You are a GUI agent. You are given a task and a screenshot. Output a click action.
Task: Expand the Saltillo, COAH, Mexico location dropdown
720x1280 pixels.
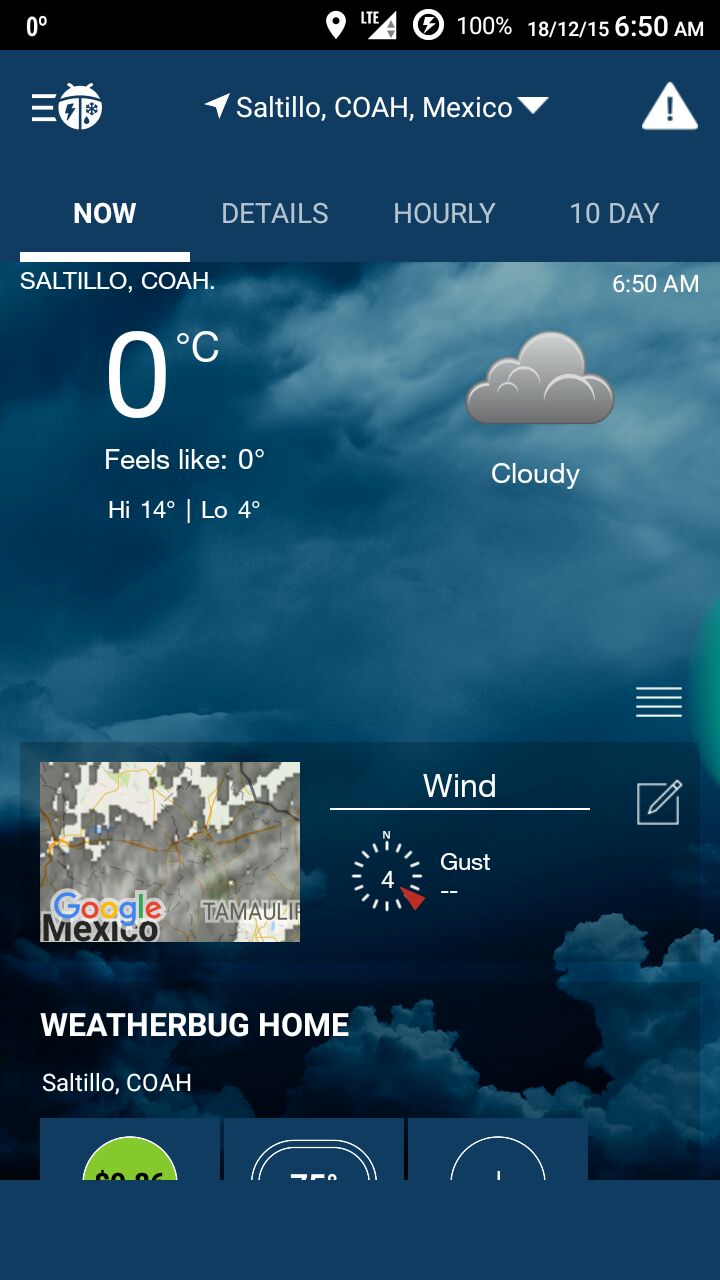[377, 107]
